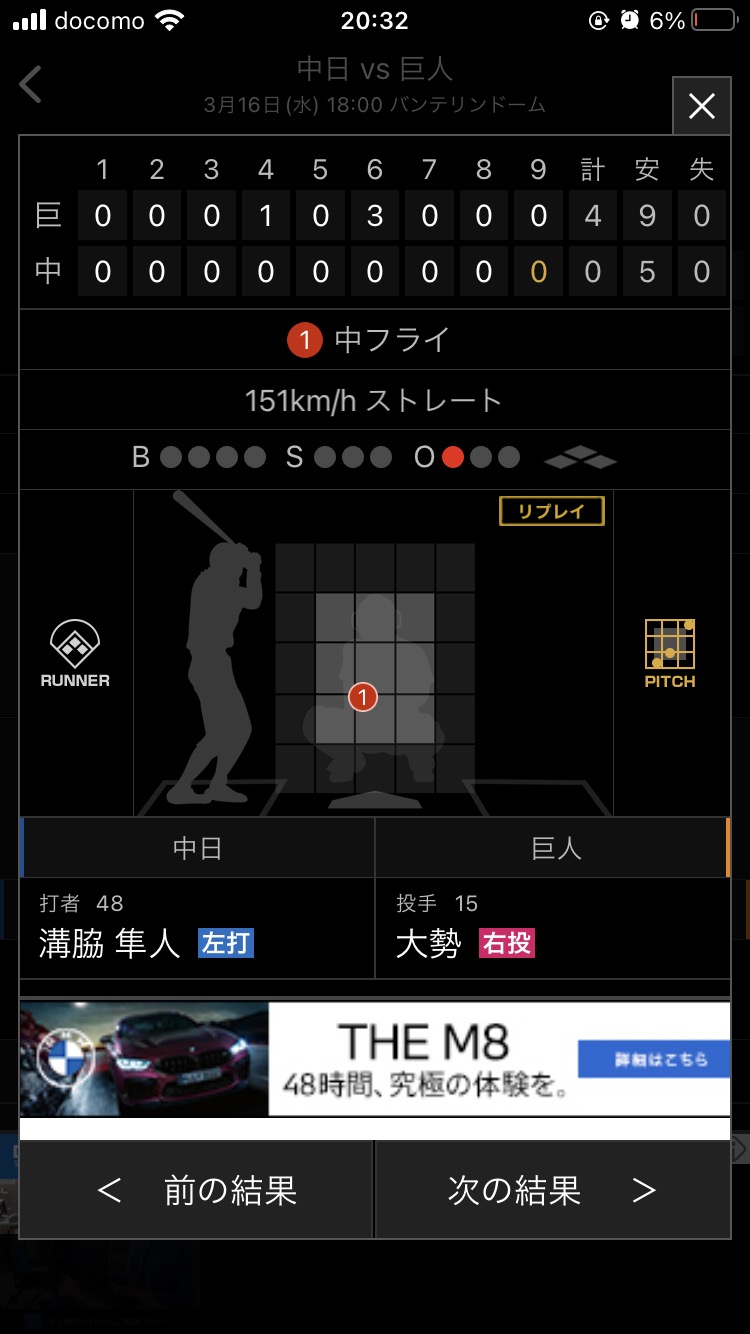Select the 巨人 team tab

(553, 848)
